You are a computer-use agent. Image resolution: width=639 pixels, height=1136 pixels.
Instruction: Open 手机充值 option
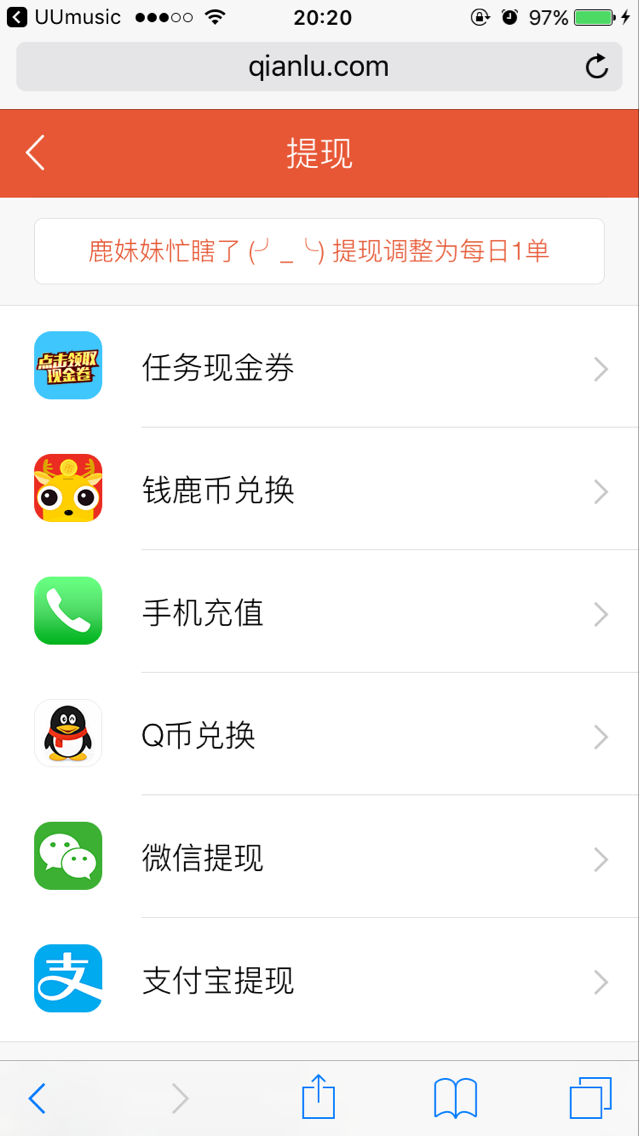tap(319, 612)
